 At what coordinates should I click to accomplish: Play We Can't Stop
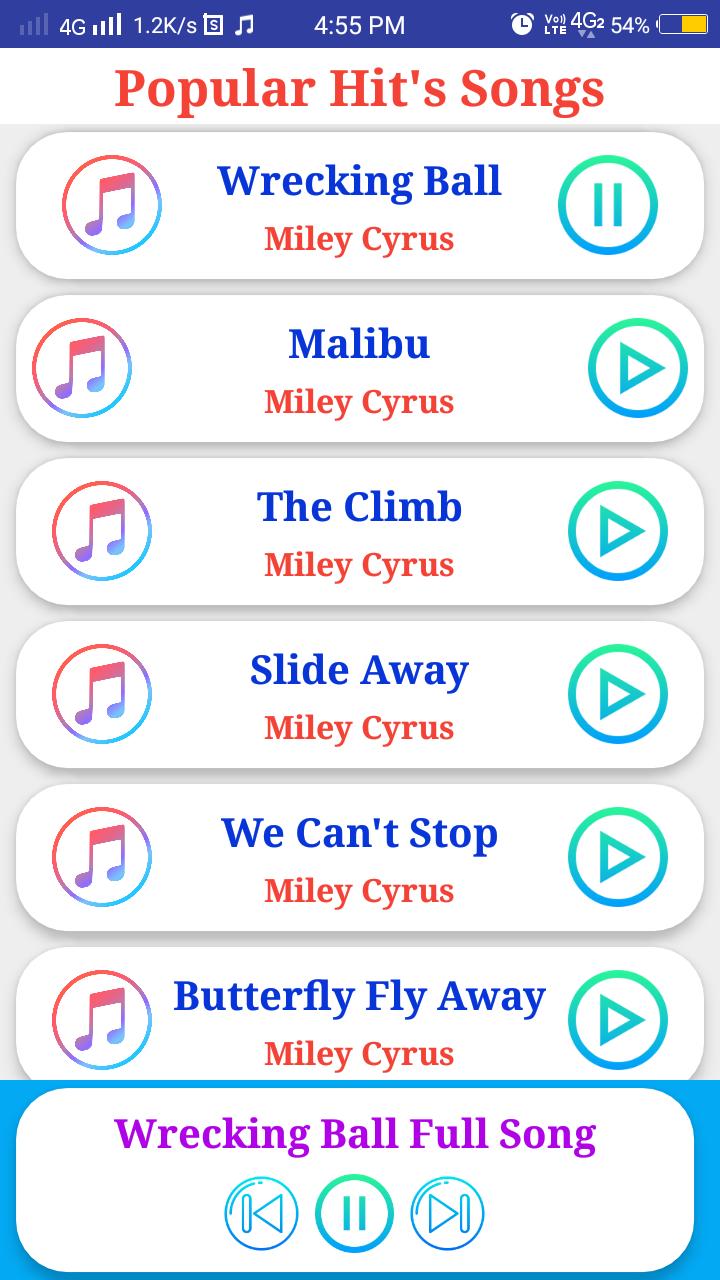tap(617, 857)
